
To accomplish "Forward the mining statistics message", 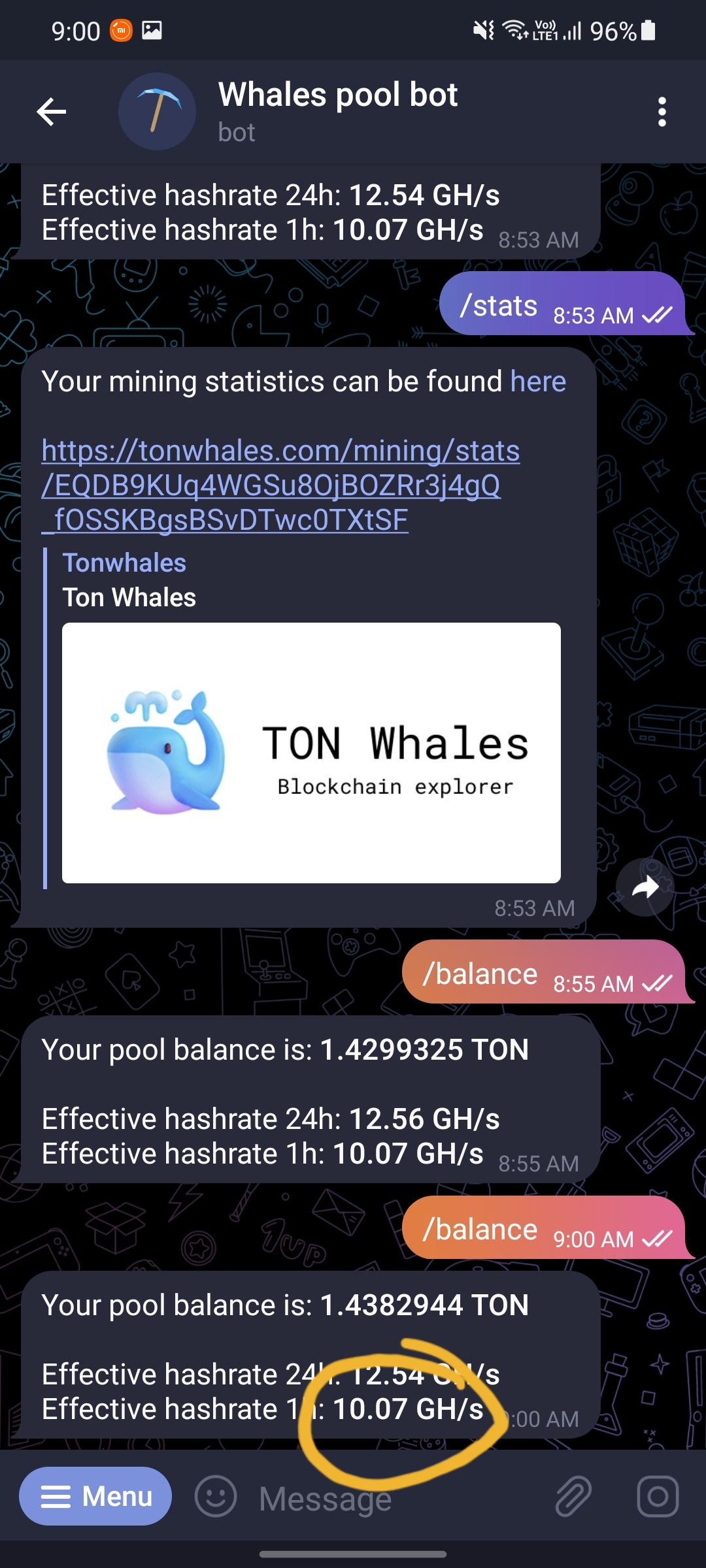I will tap(645, 887).
